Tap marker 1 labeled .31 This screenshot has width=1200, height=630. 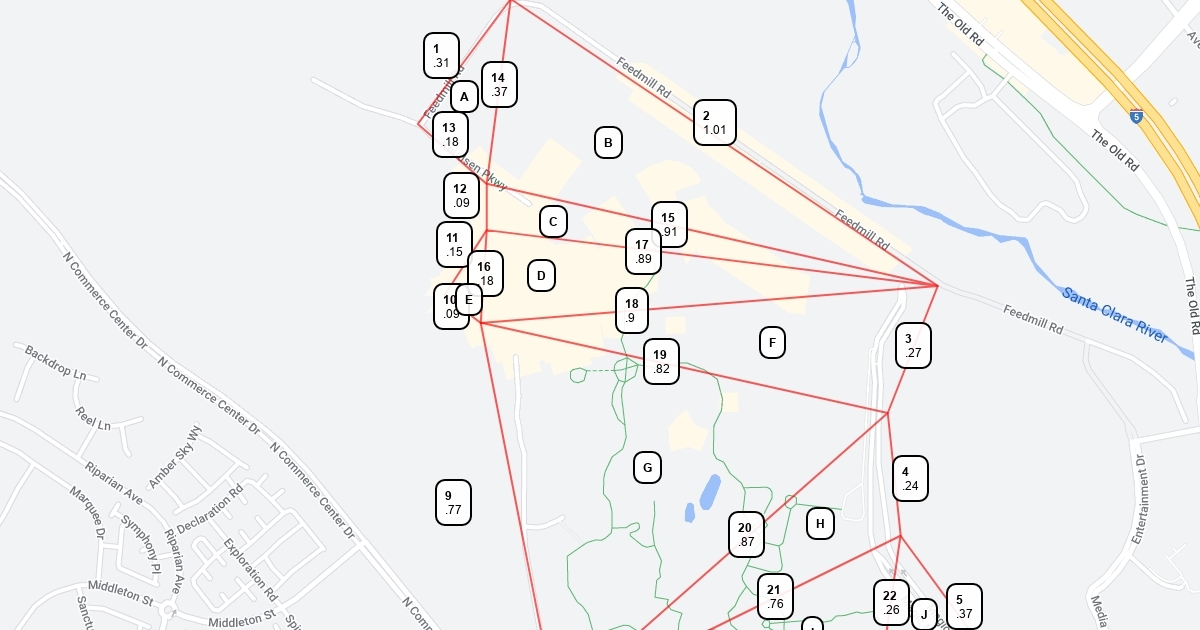(x=441, y=55)
